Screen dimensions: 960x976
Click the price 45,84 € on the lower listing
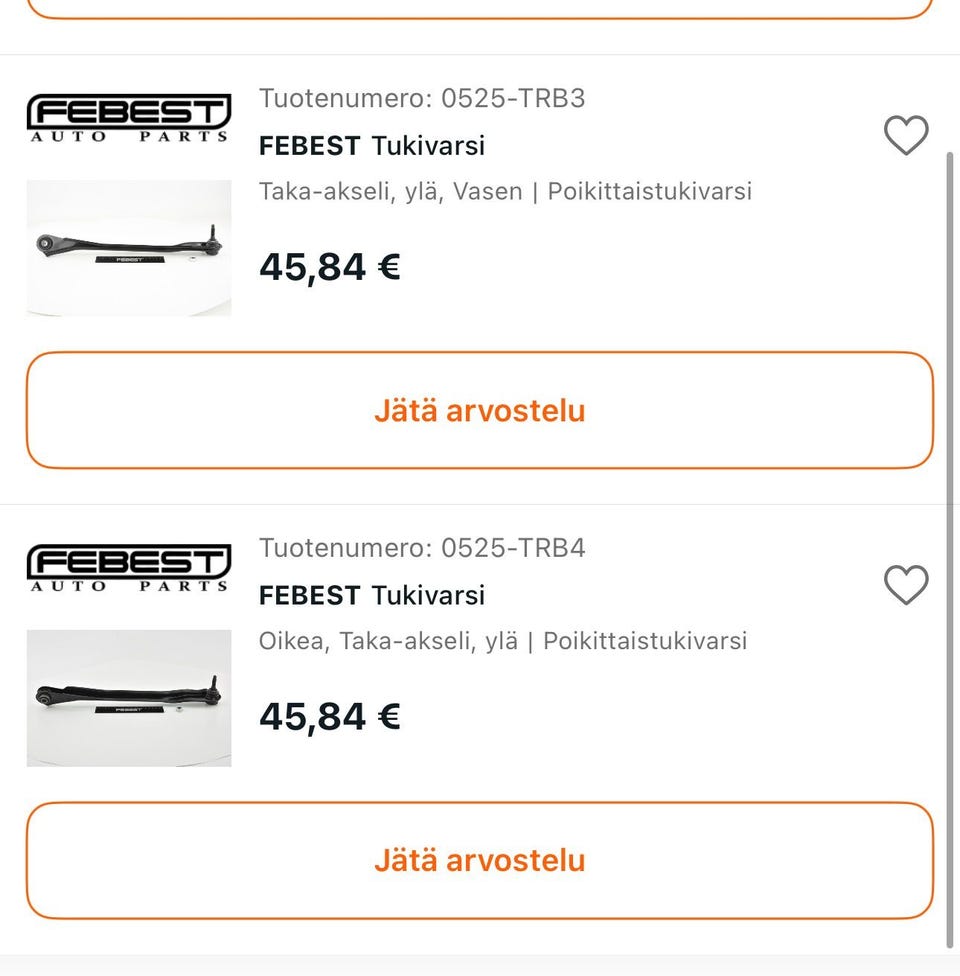pos(329,716)
